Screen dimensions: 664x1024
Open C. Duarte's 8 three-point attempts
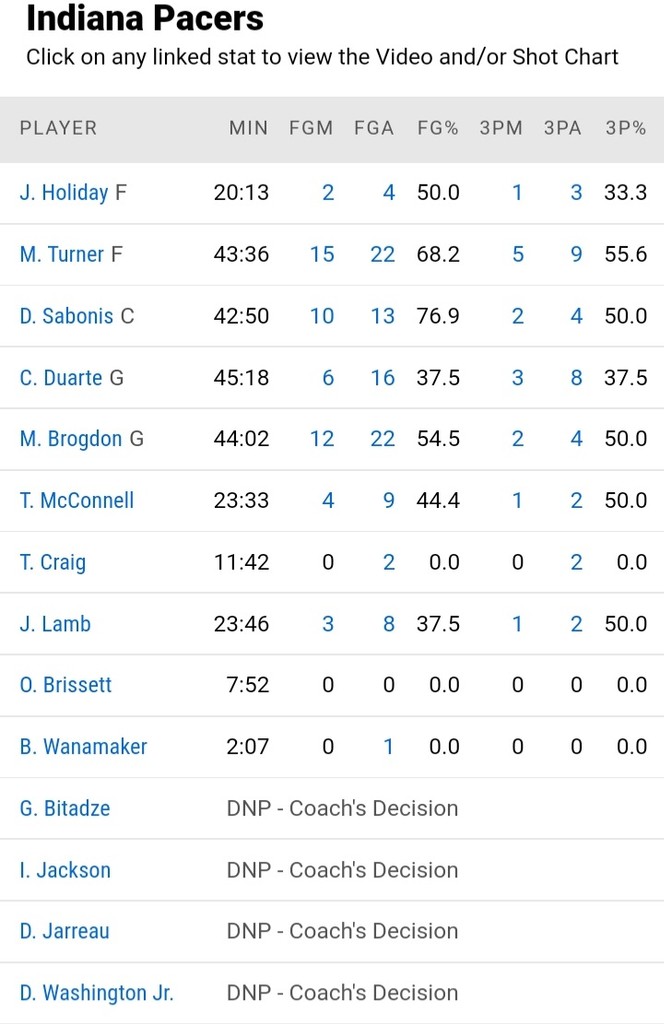tap(576, 377)
